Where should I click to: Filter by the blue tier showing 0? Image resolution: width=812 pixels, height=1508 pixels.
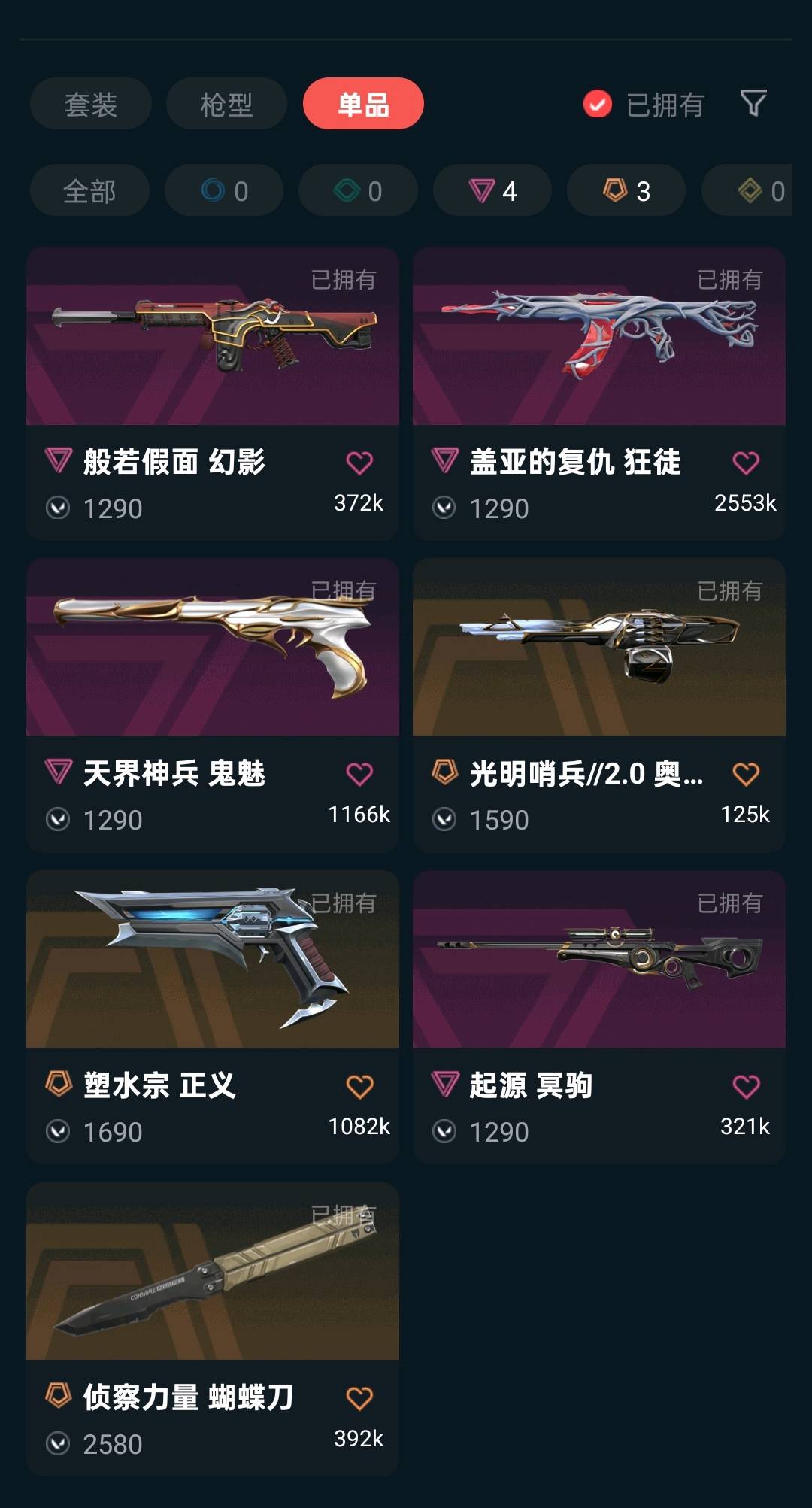(x=224, y=191)
